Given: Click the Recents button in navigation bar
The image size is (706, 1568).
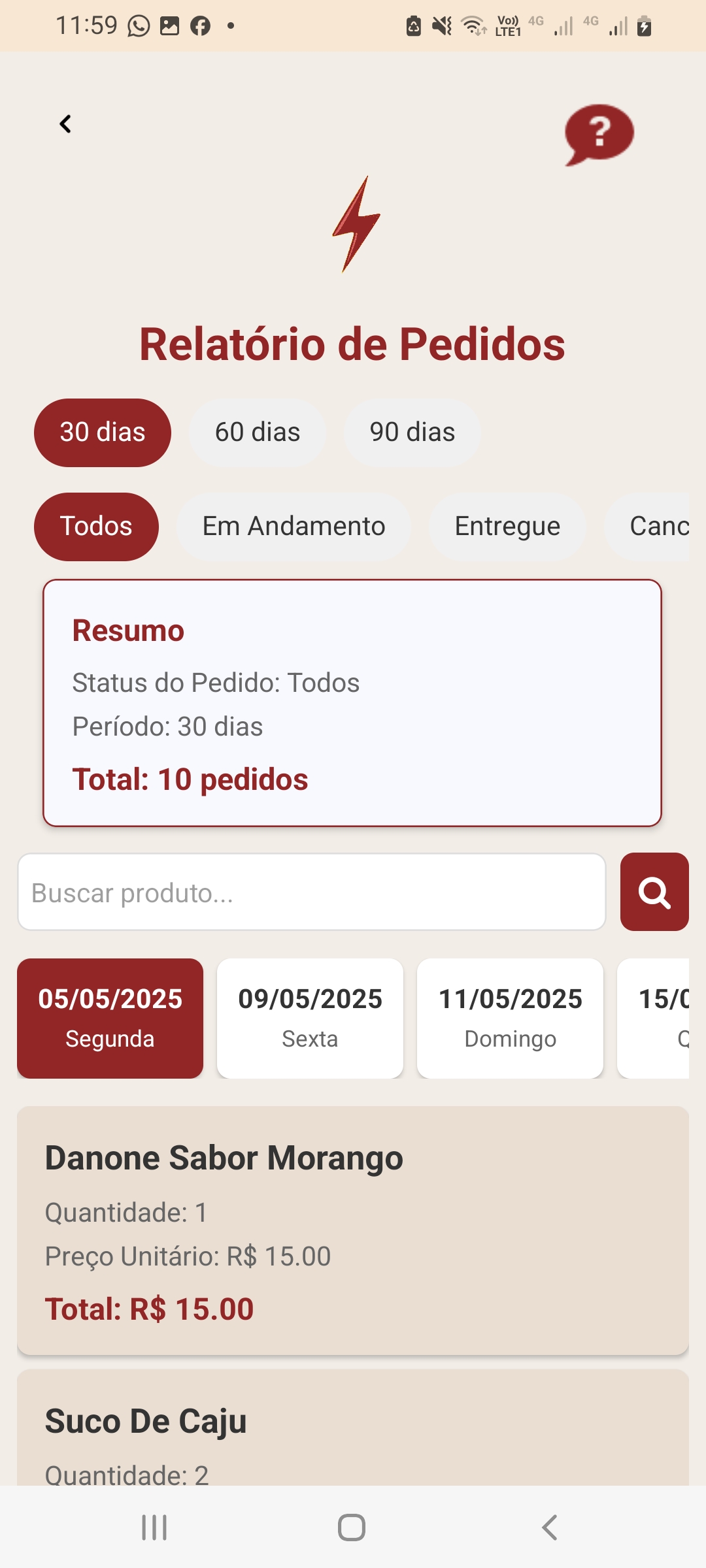Looking at the screenshot, I should point(153,1527).
